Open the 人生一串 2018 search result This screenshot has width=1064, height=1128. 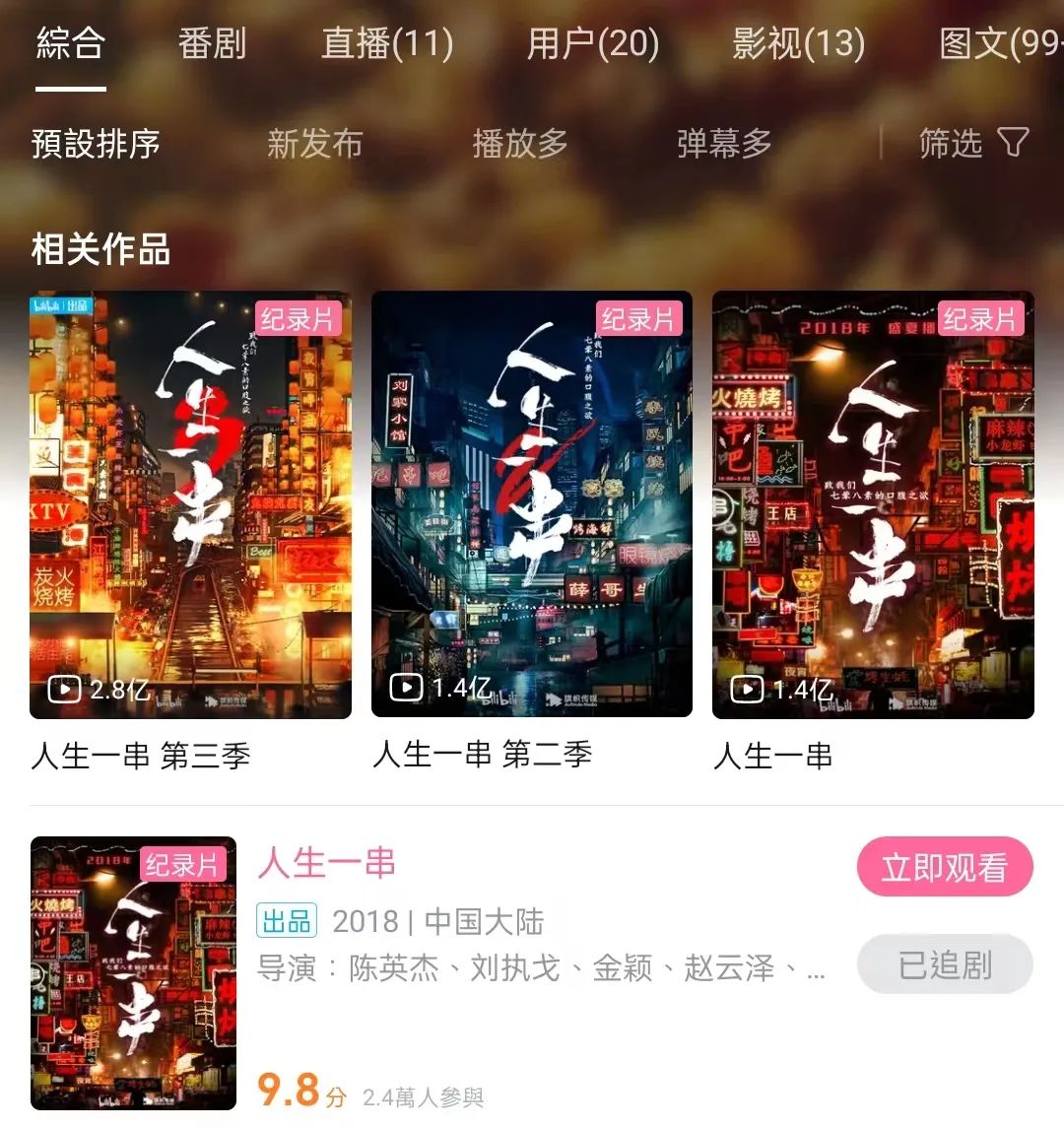327,864
